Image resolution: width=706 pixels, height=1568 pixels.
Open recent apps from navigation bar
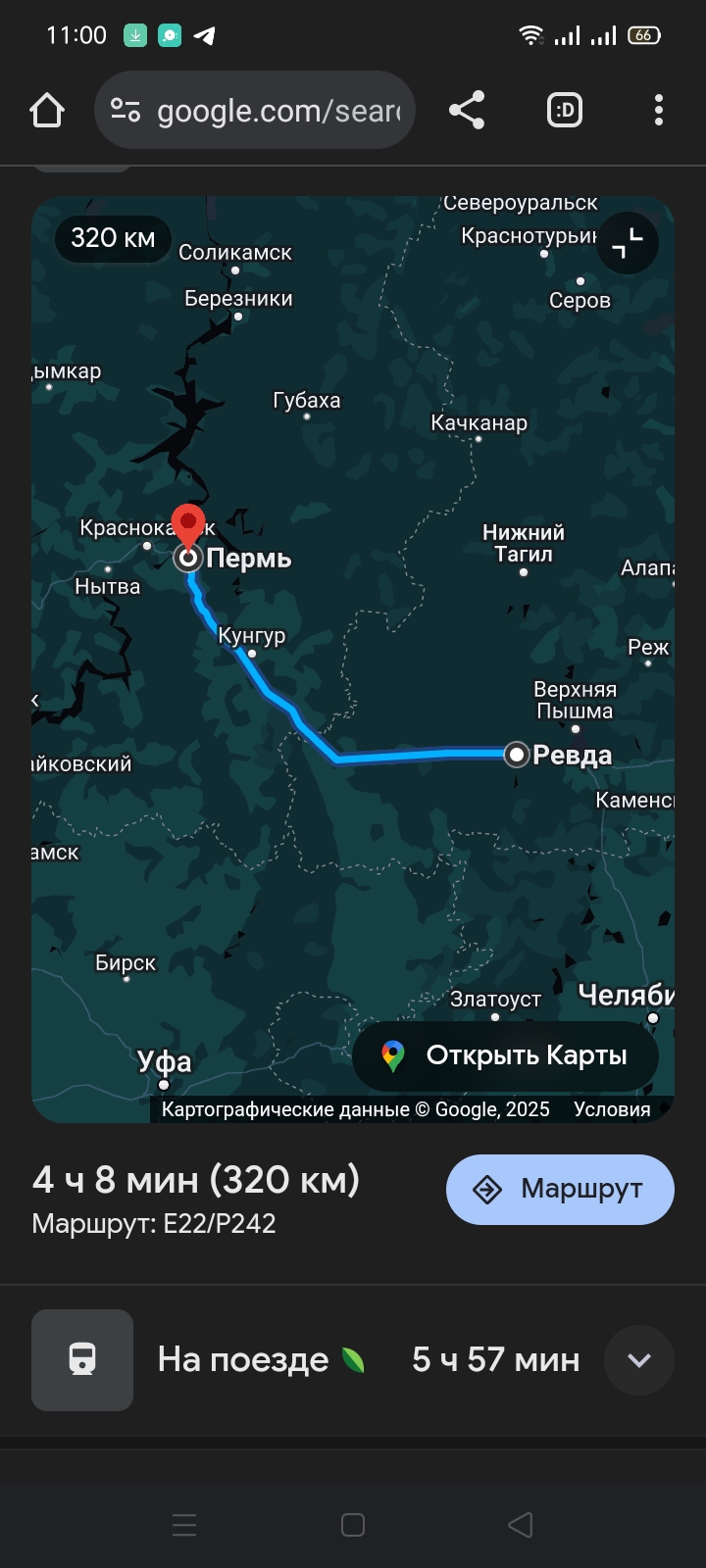click(184, 1525)
